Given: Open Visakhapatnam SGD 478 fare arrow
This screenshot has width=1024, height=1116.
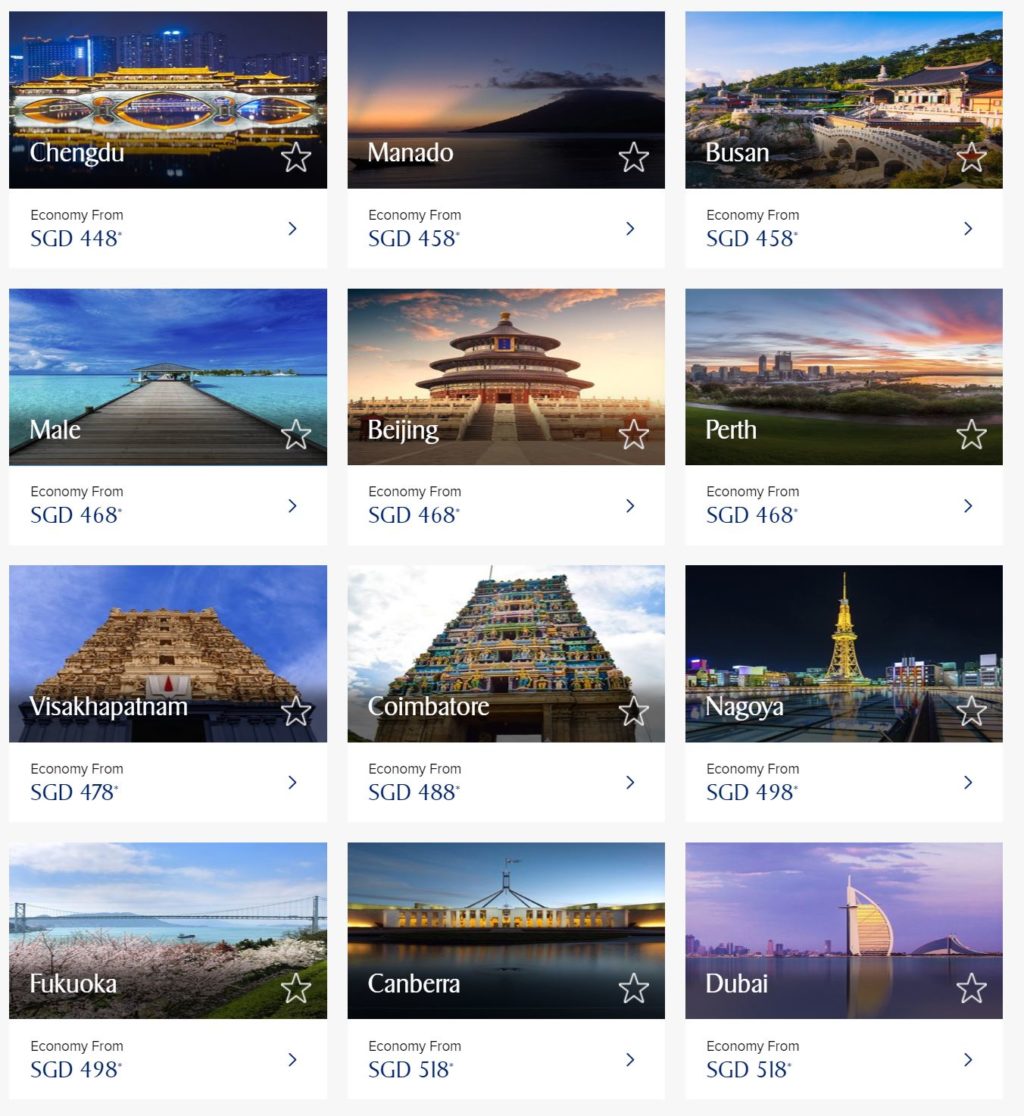Looking at the screenshot, I should (292, 783).
